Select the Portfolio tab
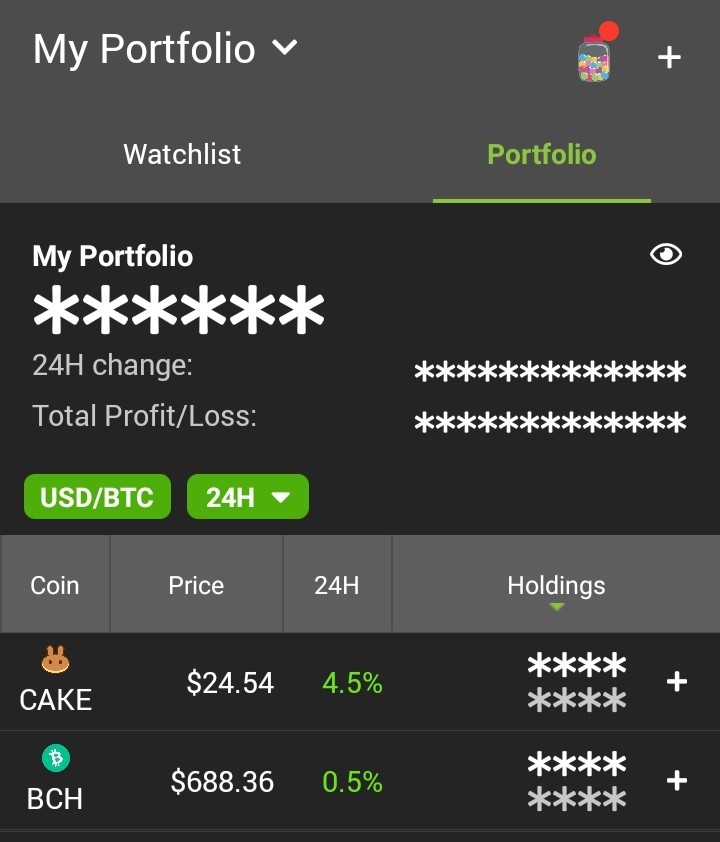720x842 pixels. 542,155
